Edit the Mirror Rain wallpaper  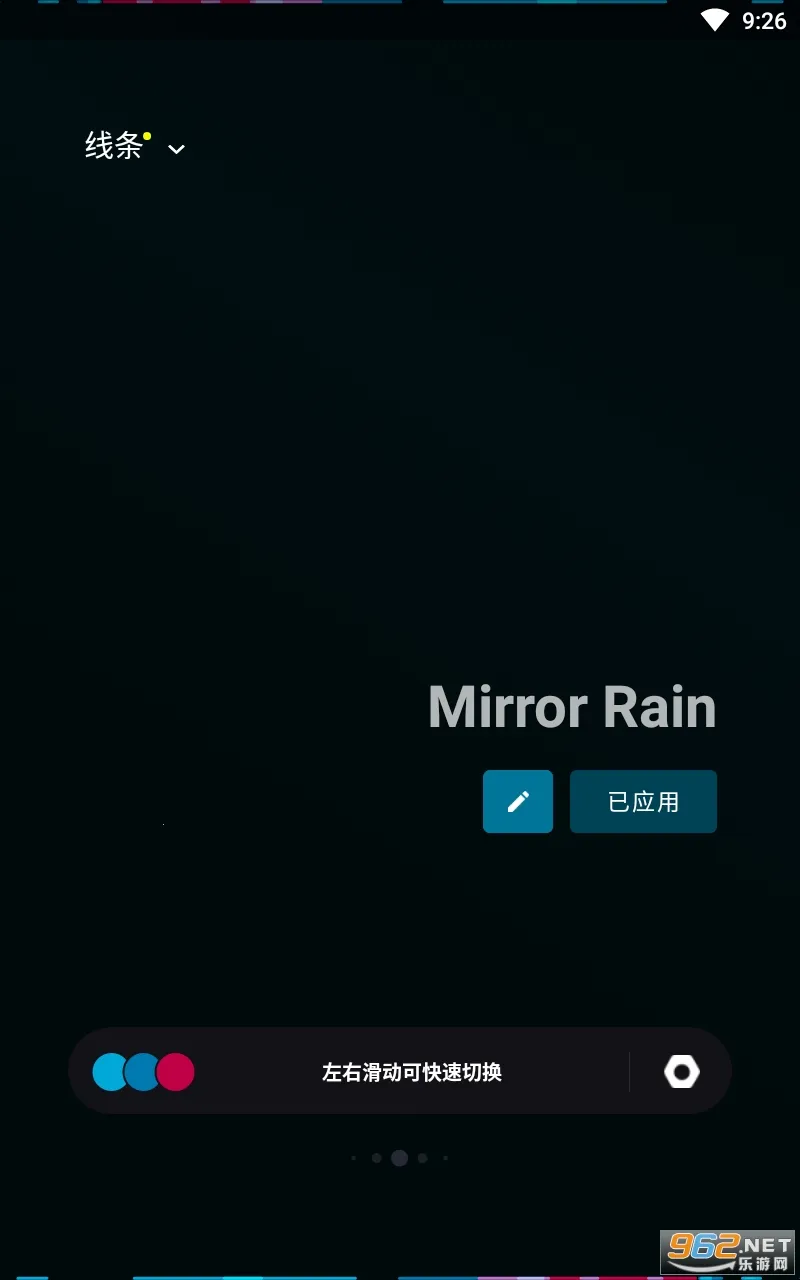518,801
